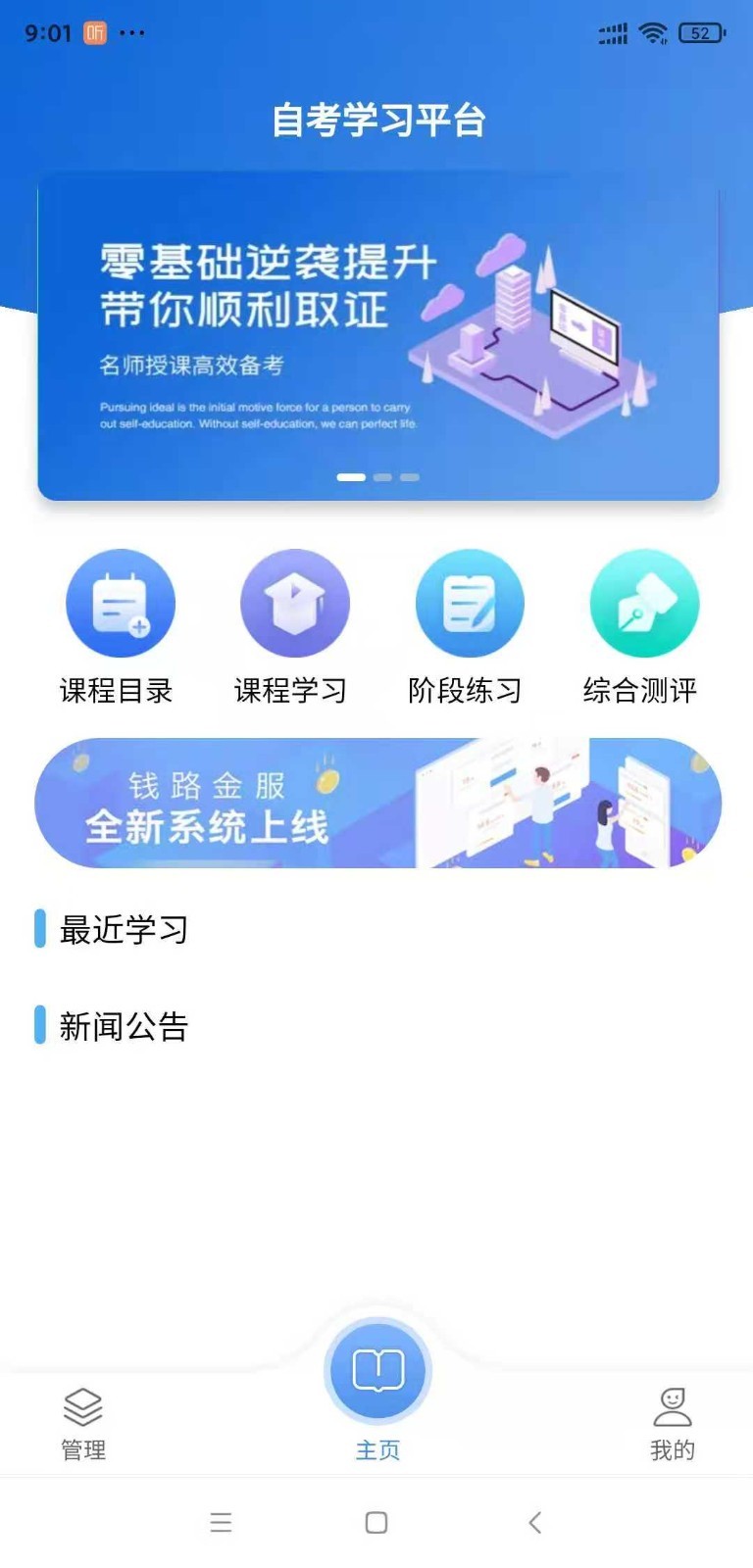Open 综合测评 comprehensive assessment
Image resolution: width=753 pixels, height=1568 pixels.
click(x=644, y=604)
